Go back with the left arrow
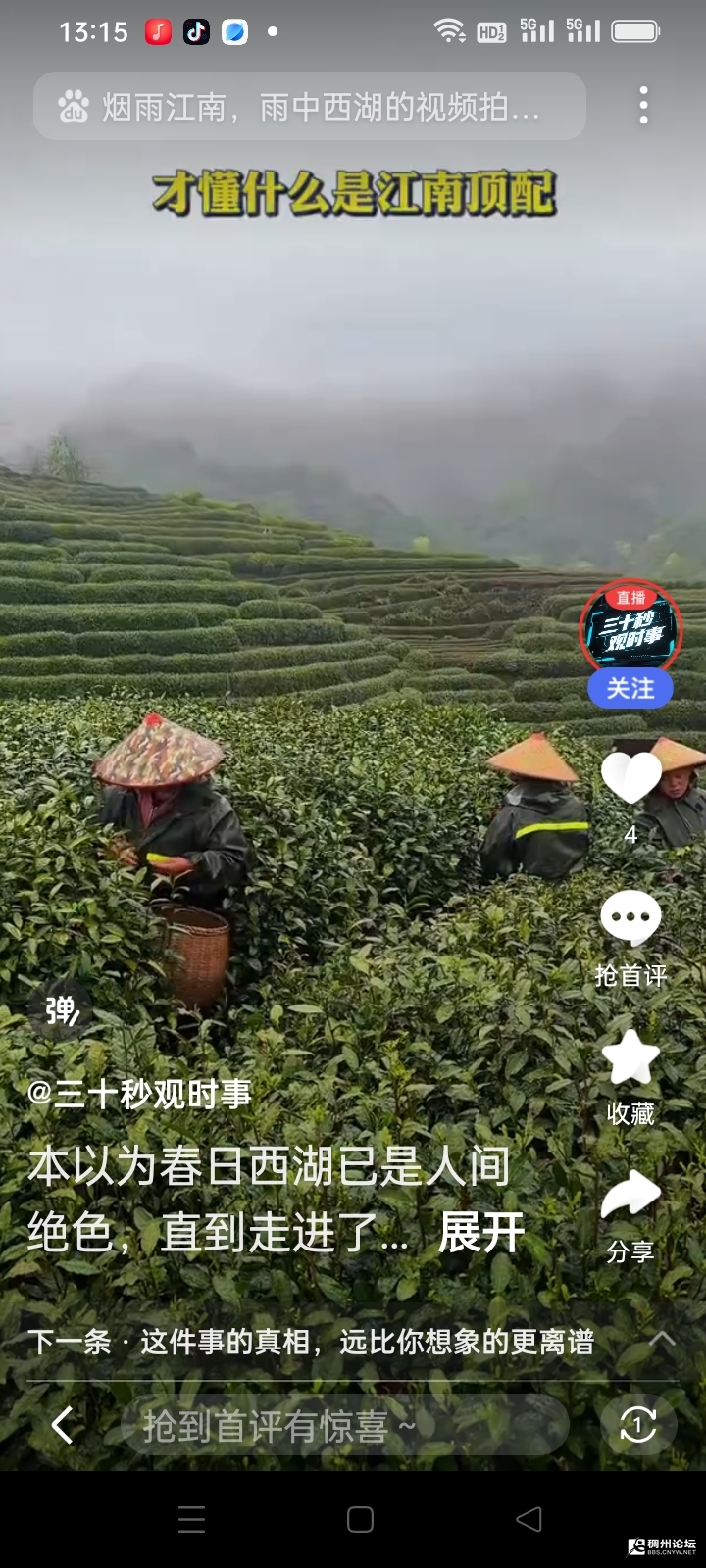706x1568 pixels. [63, 1425]
